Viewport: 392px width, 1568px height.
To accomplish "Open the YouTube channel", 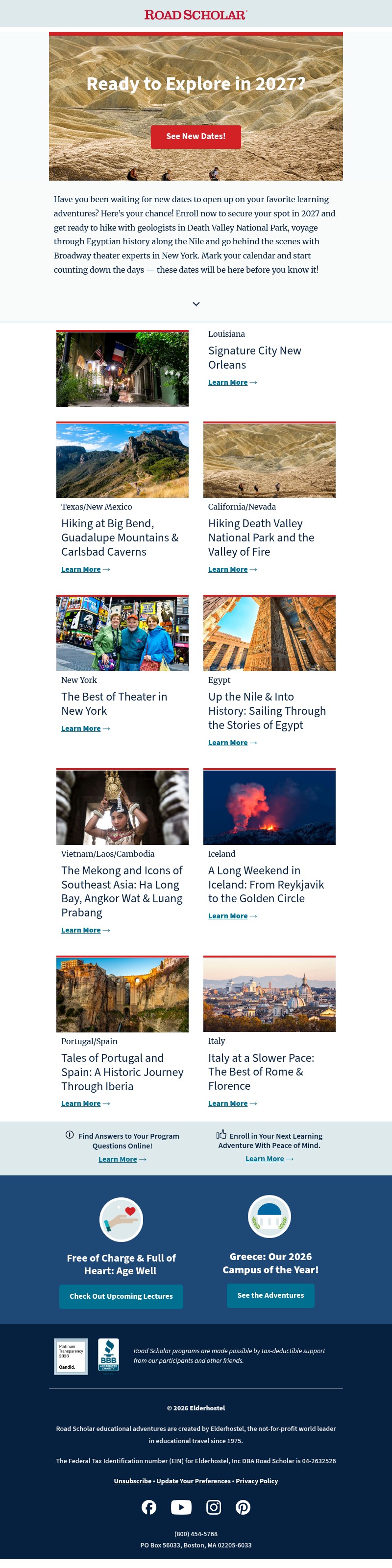I will pyautogui.click(x=181, y=1506).
